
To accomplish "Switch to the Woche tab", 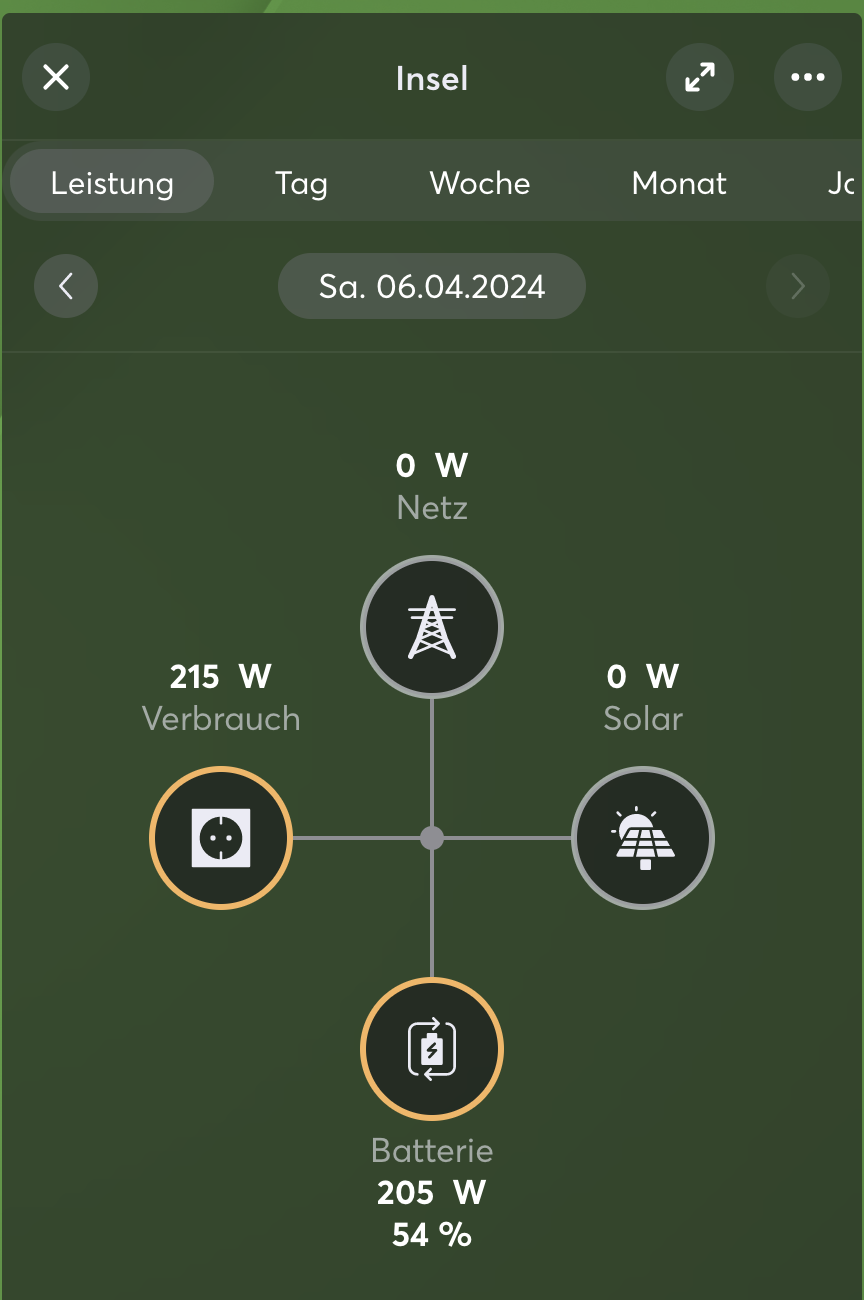I will click(x=480, y=183).
